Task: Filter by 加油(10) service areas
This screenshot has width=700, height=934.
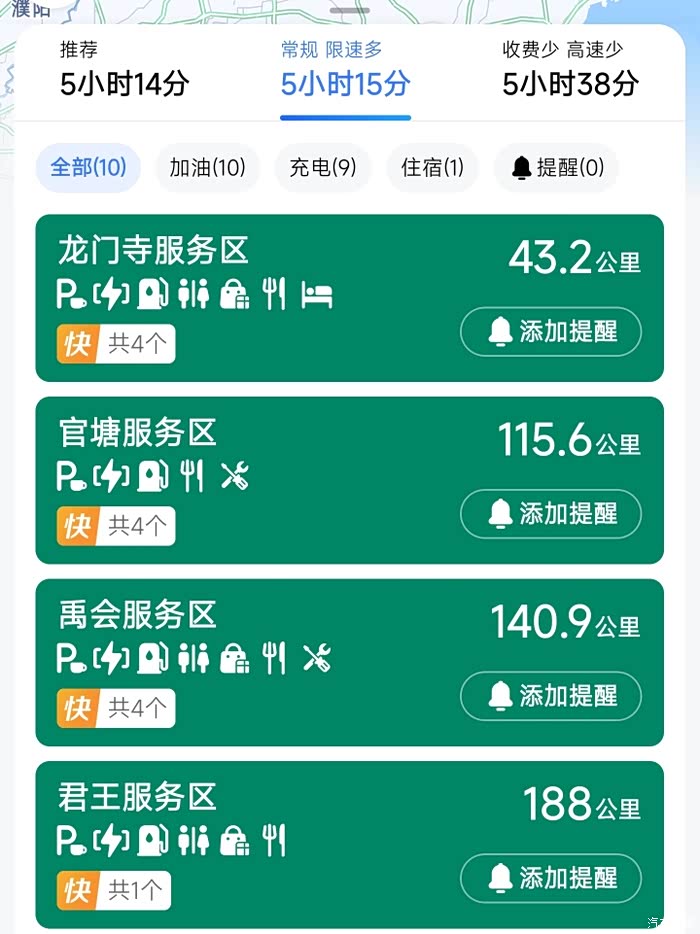Action: [207, 167]
